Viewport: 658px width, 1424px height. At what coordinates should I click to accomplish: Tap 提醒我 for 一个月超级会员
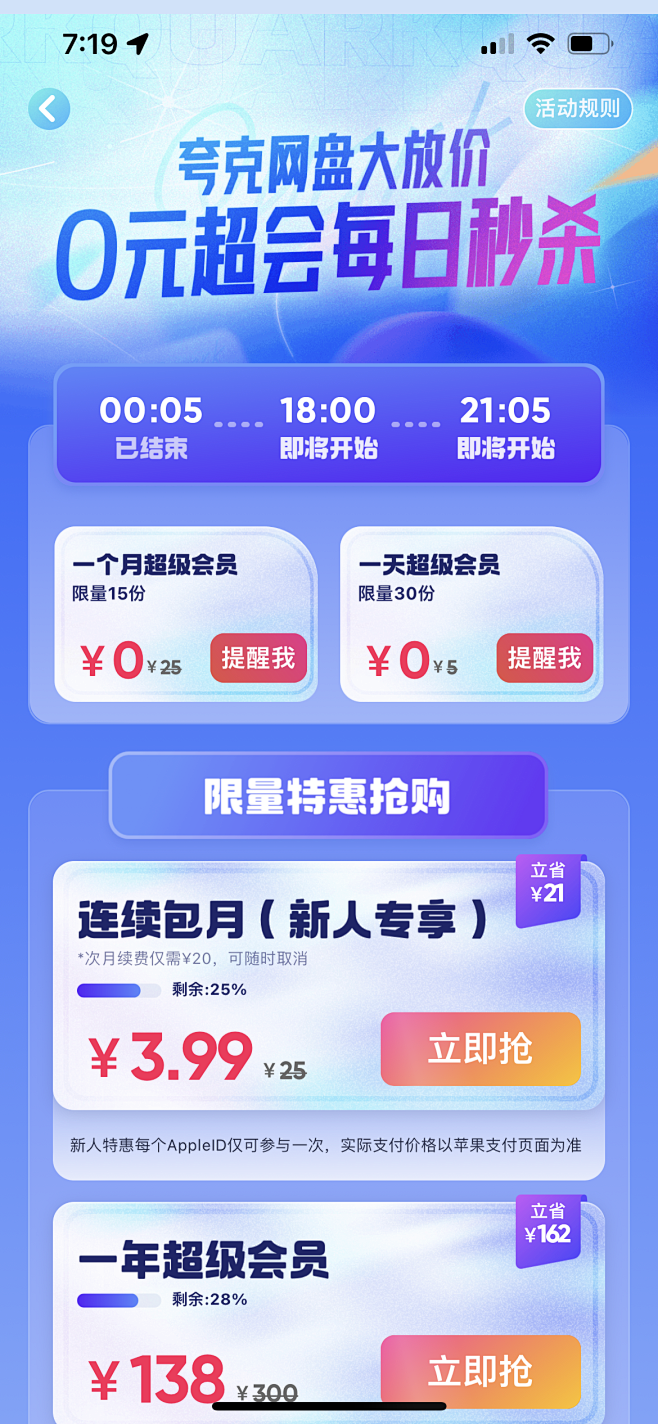258,658
